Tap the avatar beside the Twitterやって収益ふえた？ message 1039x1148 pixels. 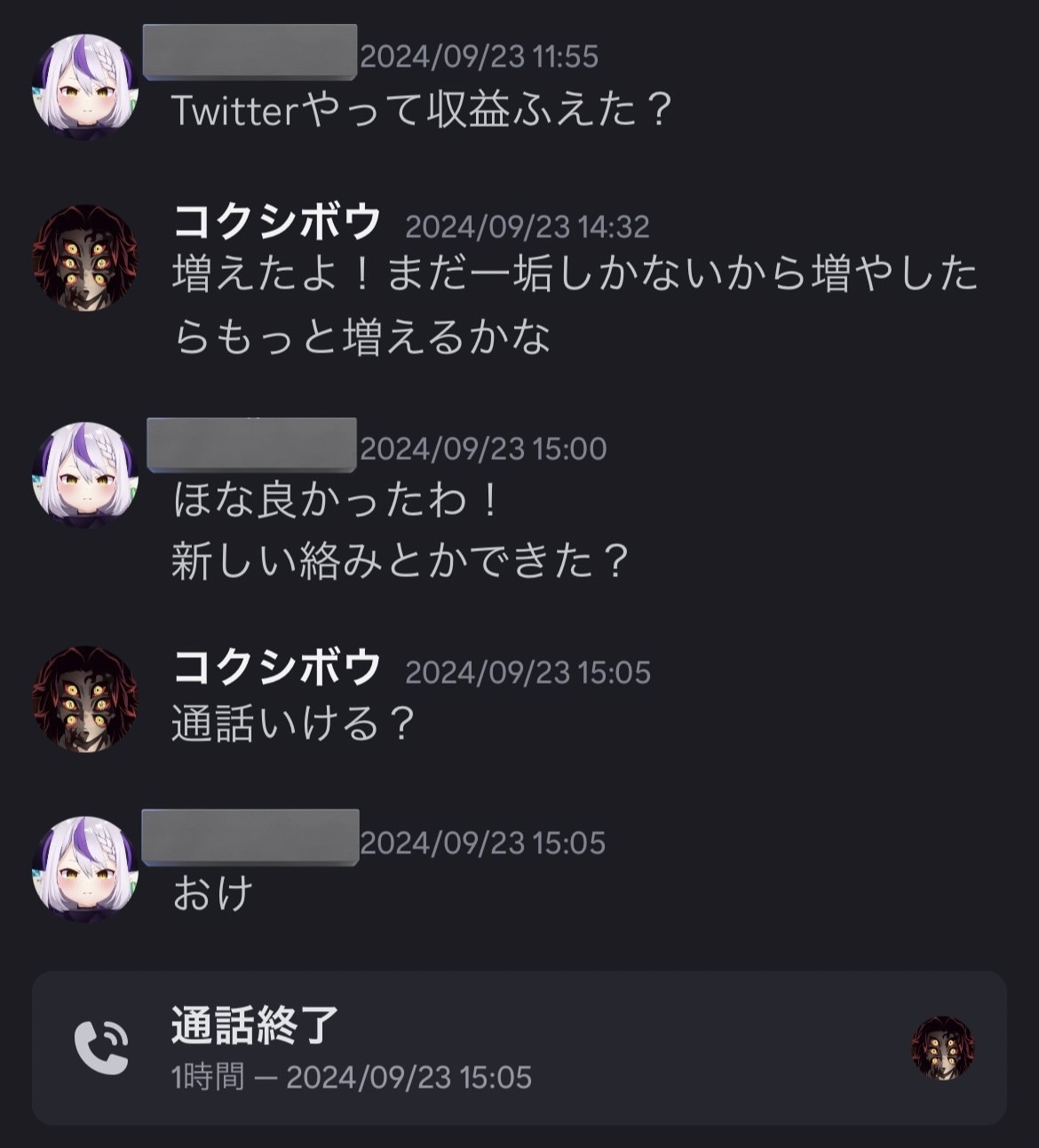coord(85,87)
